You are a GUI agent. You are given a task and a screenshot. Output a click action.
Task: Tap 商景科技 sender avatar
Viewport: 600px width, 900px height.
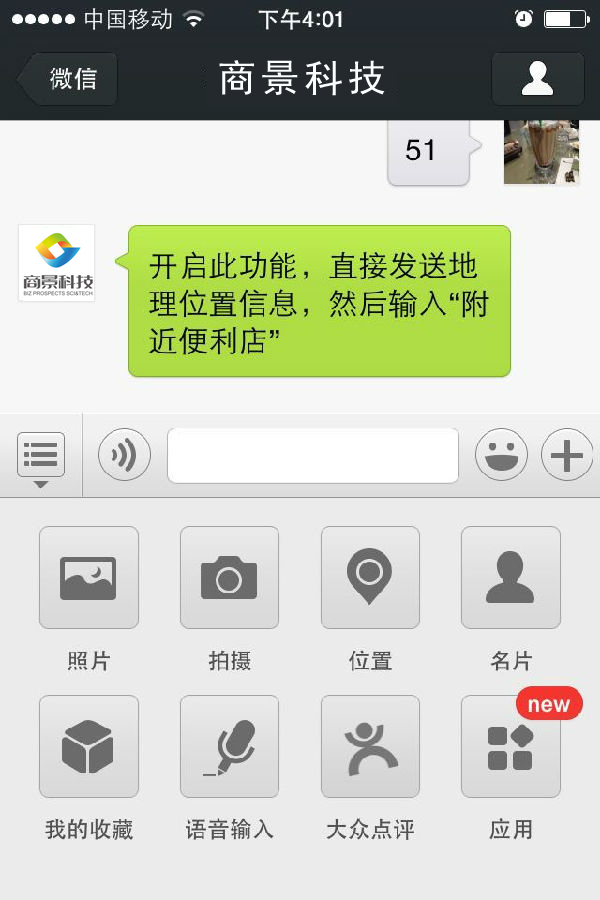coord(57,263)
